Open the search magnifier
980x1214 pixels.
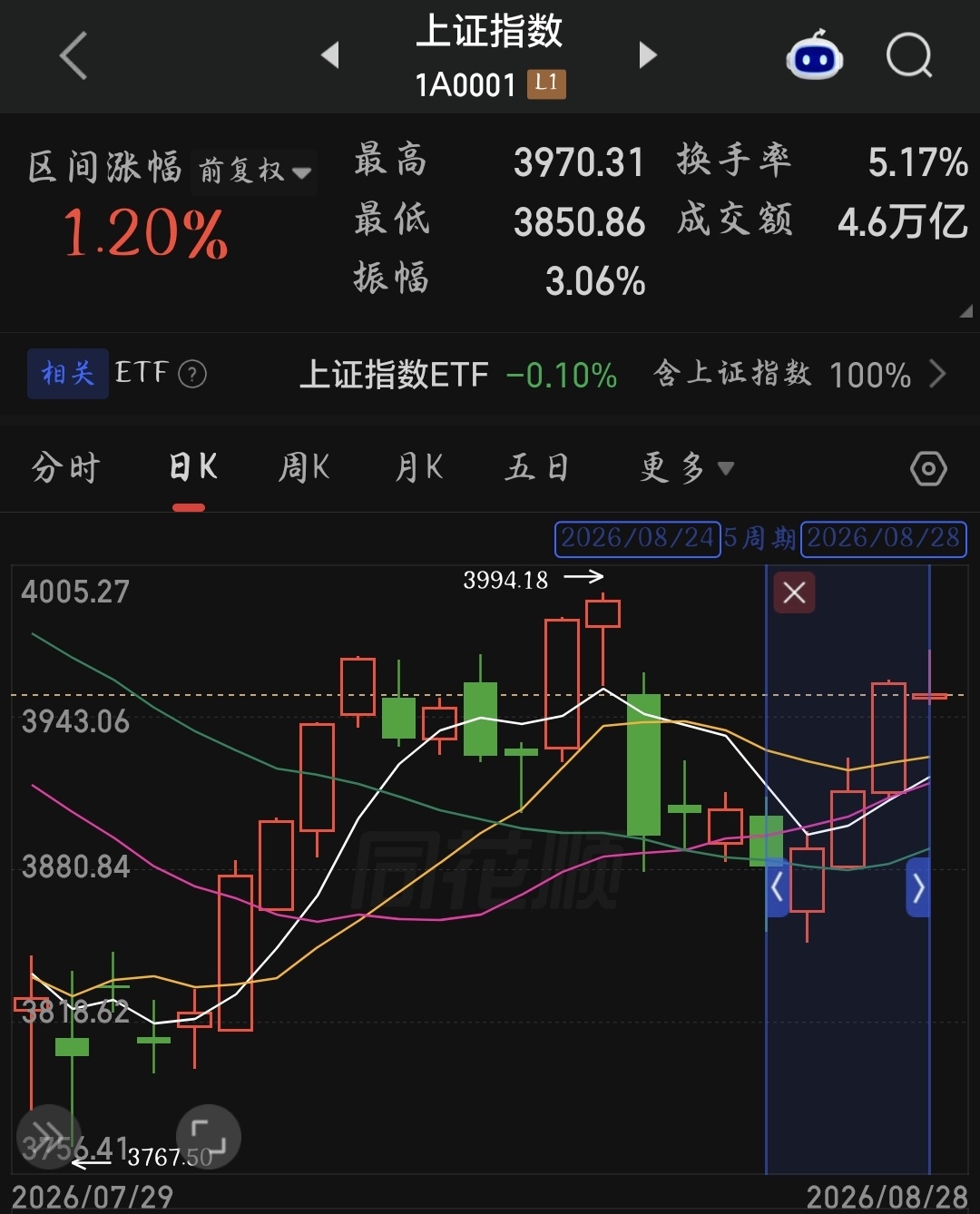(909, 55)
